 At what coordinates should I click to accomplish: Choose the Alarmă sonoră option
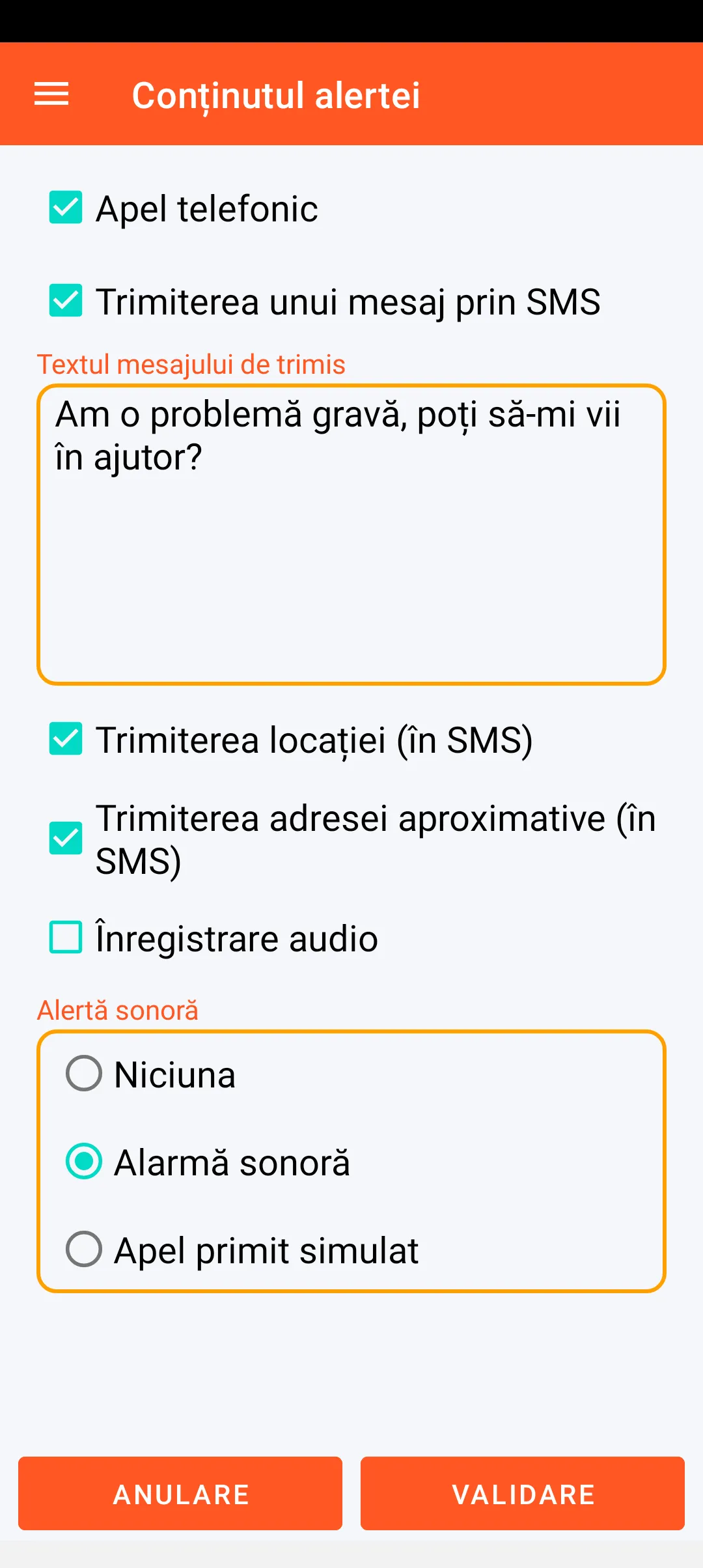[84, 1161]
